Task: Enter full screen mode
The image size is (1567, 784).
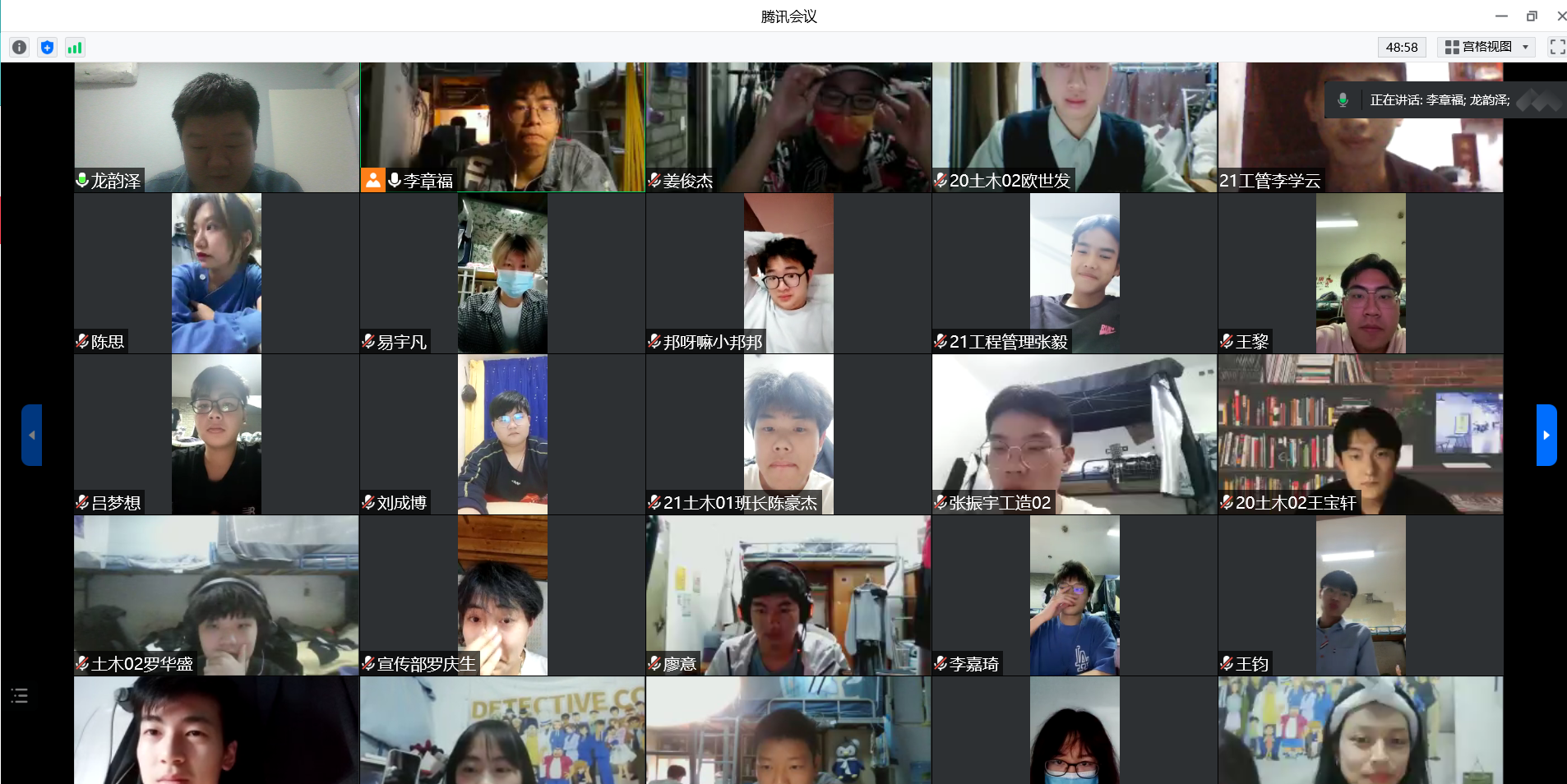Action: (1556, 47)
